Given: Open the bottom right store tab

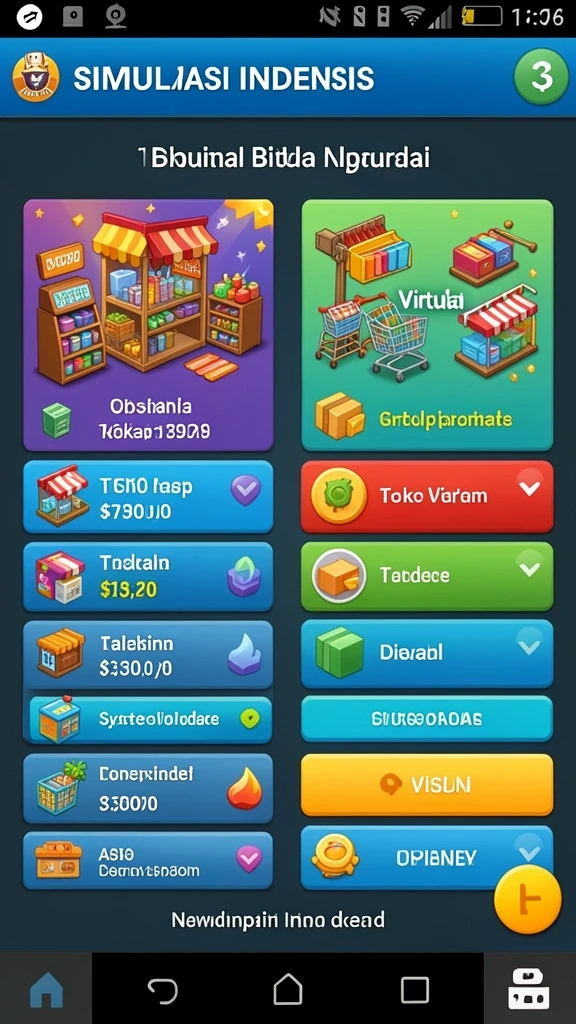Looking at the screenshot, I should click(x=530, y=989).
